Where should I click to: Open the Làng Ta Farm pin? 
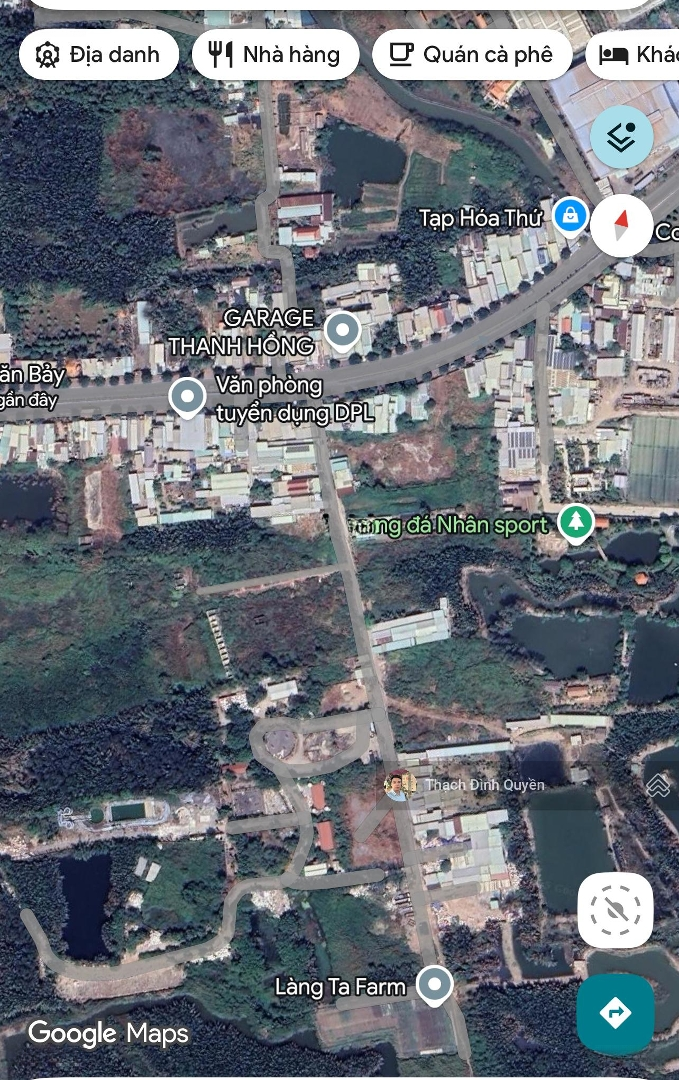[434, 985]
